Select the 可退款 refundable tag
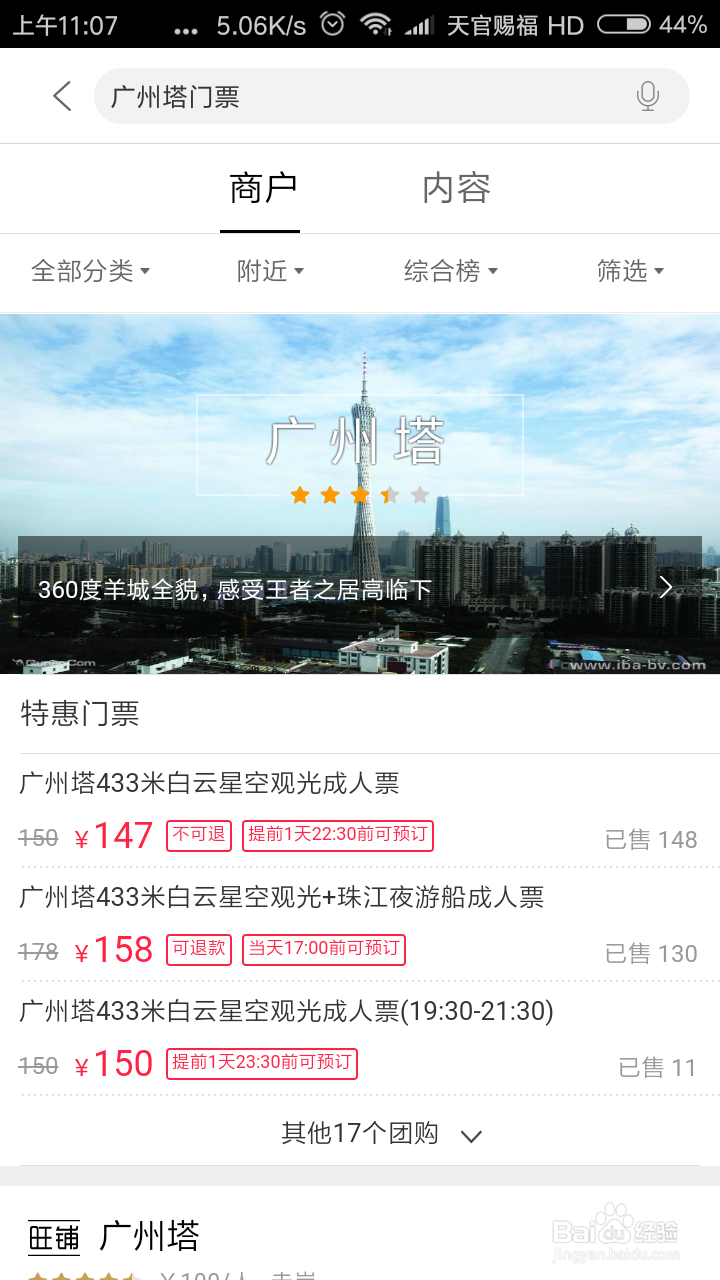The width and height of the screenshot is (720, 1280). click(x=197, y=950)
